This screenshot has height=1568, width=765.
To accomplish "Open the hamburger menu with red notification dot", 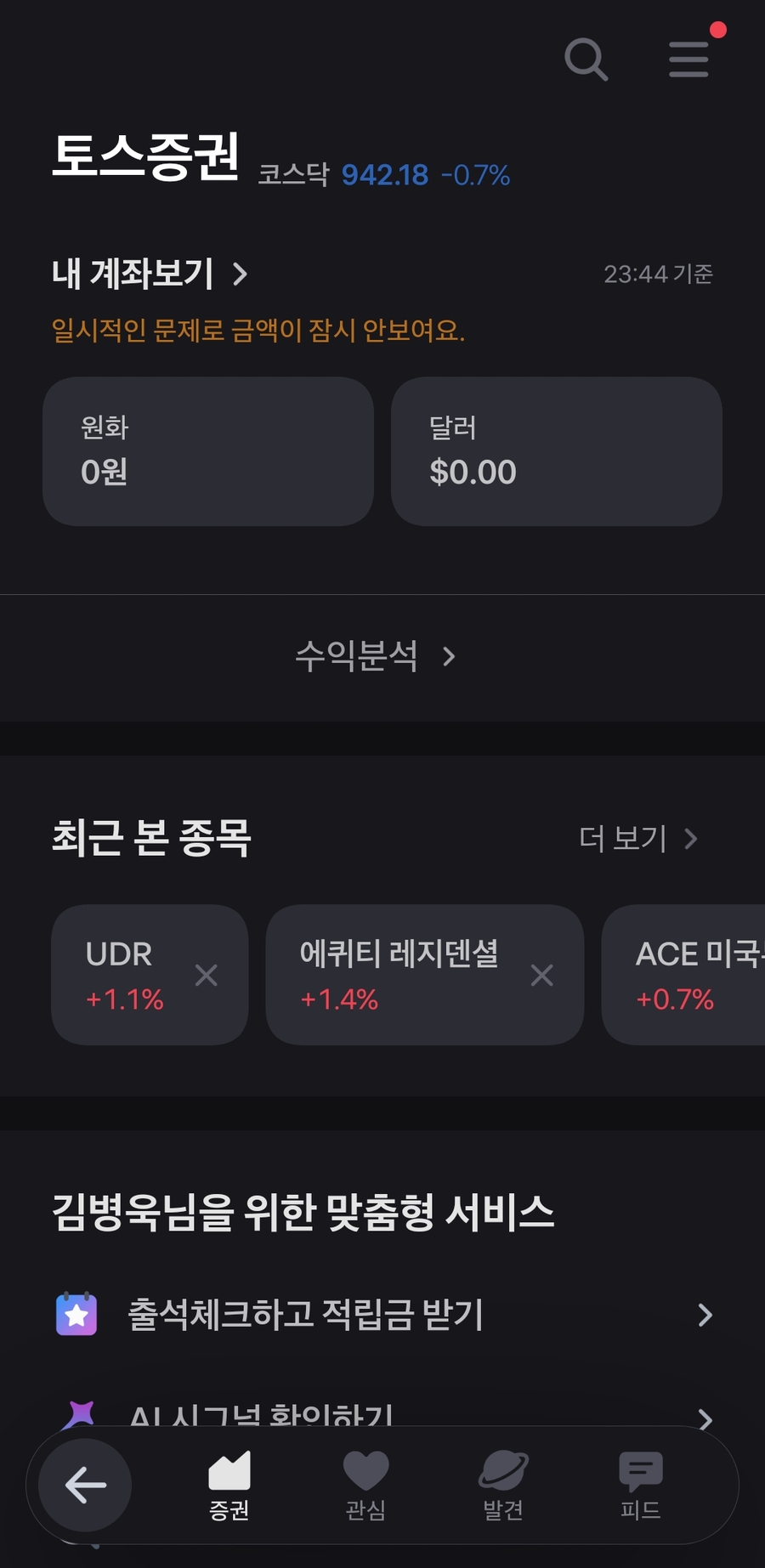I will (688, 59).
